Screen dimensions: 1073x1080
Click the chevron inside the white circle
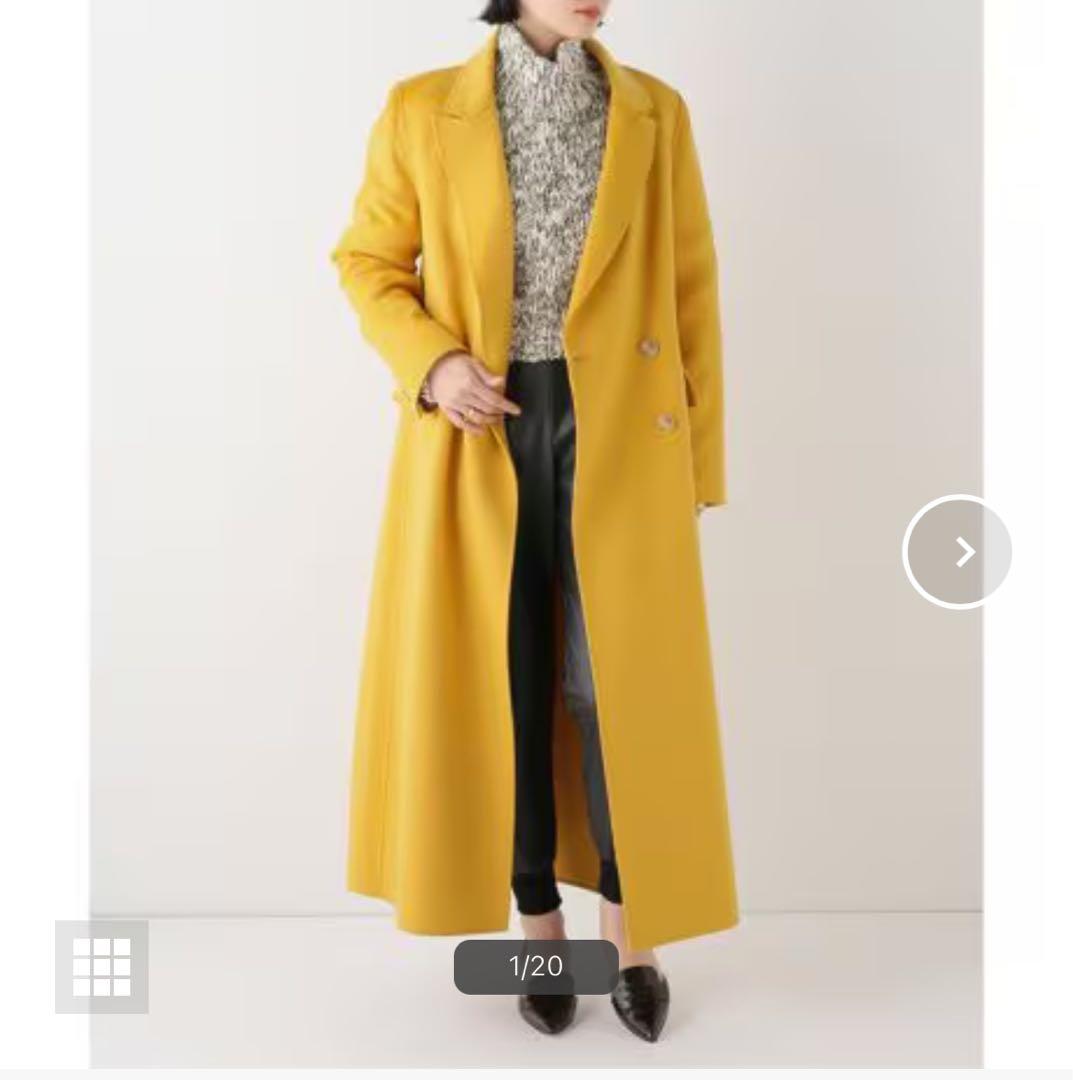(x=957, y=549)
